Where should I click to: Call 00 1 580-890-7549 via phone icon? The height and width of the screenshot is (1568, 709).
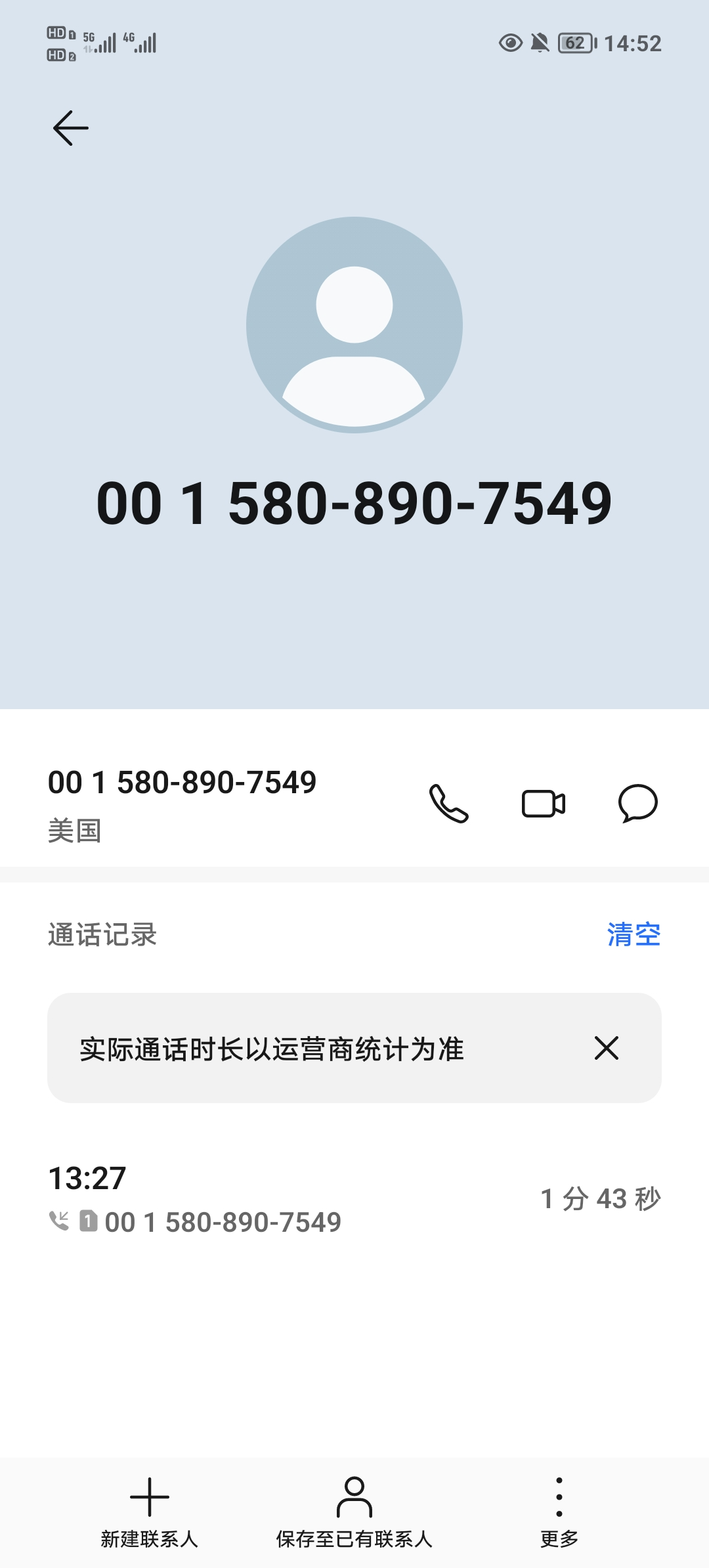point(449,803)
